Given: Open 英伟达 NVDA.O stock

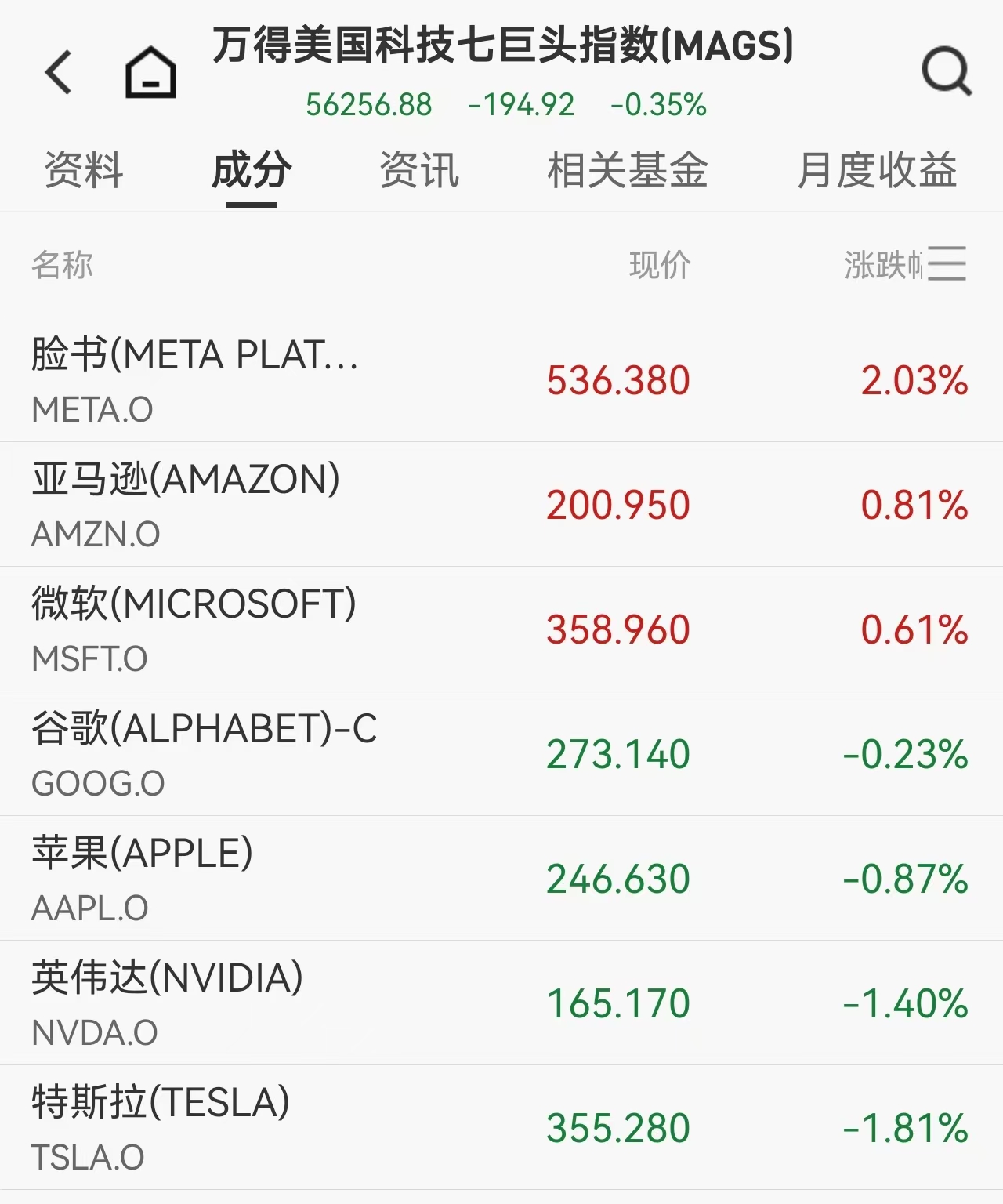Looking at the screenshot, I should pyautogui.click(x=501, y=1003).
